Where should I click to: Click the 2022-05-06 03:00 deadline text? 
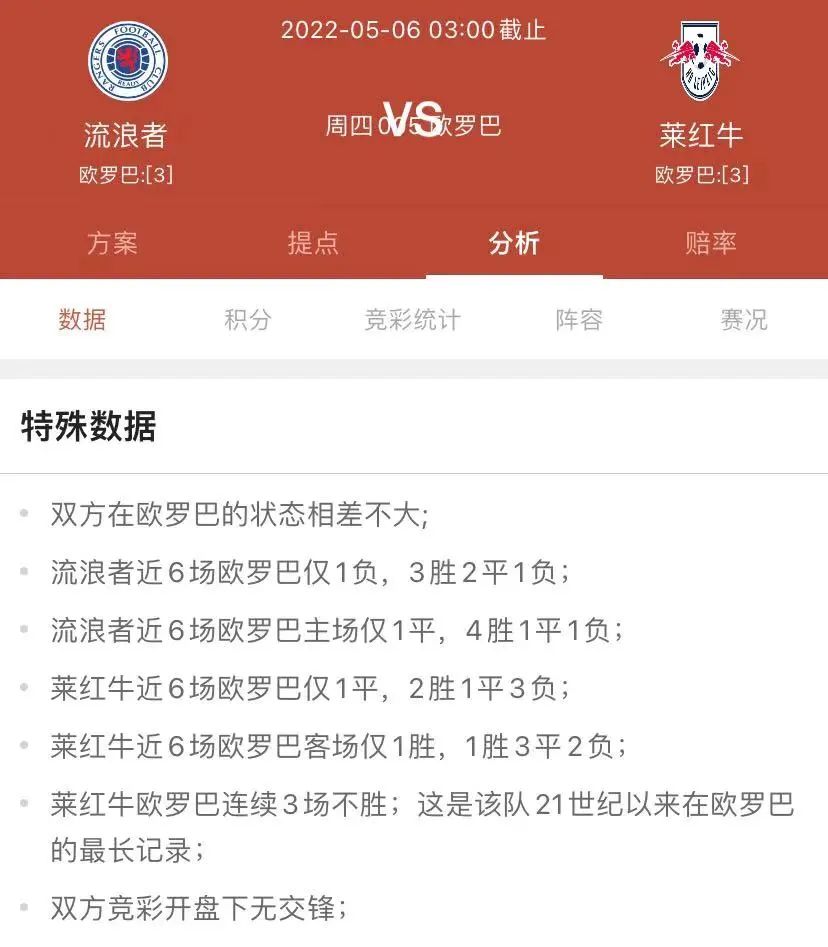pyautogui.click(x=414, y=30)
